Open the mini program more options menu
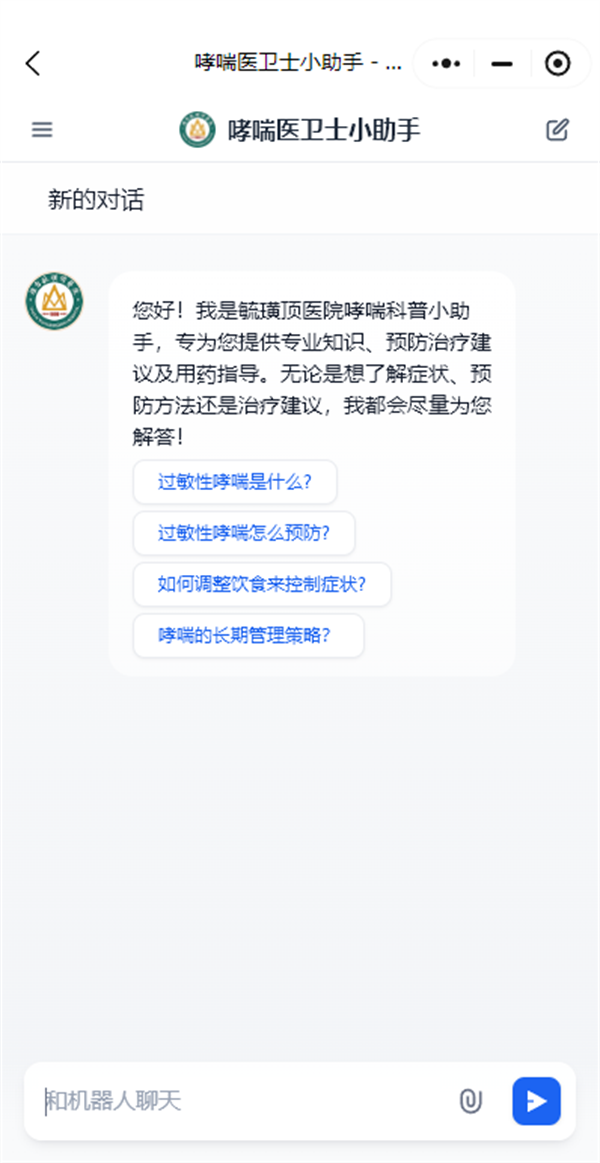Screen dimensions: 600x1163 (x=446, y=64)
